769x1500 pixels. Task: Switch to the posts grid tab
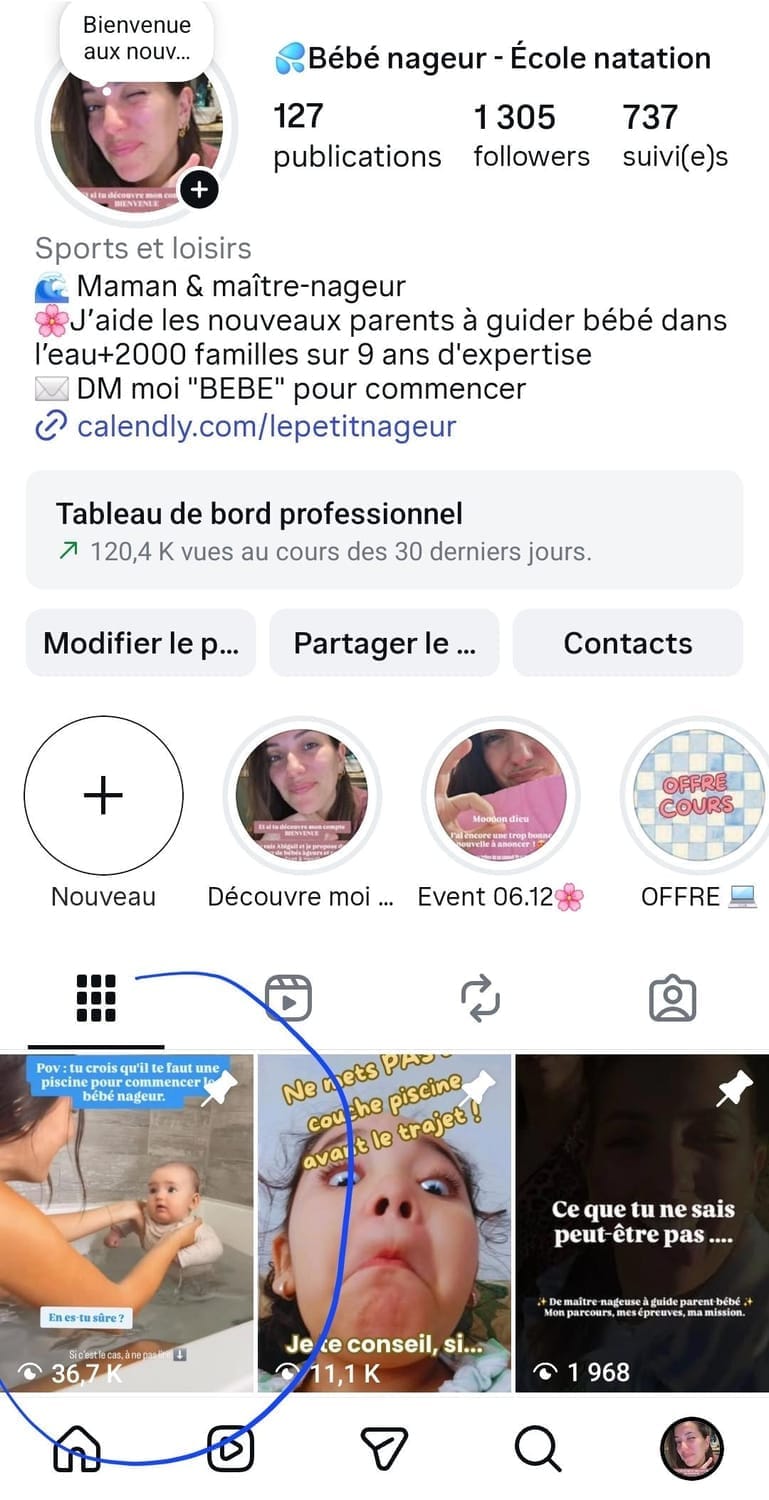point(96,998)
